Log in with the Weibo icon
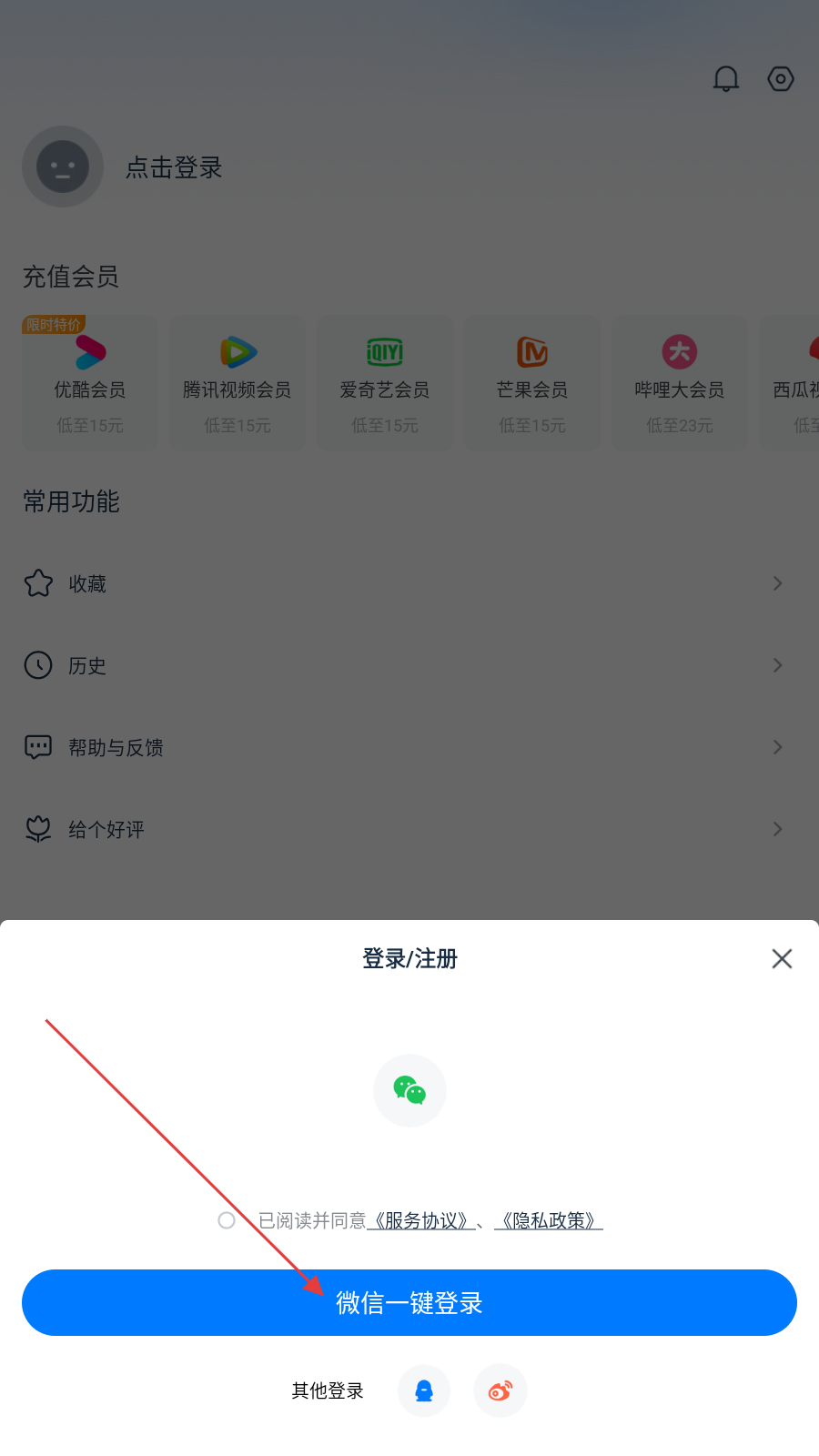Viewport: 819px width, 1456px height. tap(500, 1390)
